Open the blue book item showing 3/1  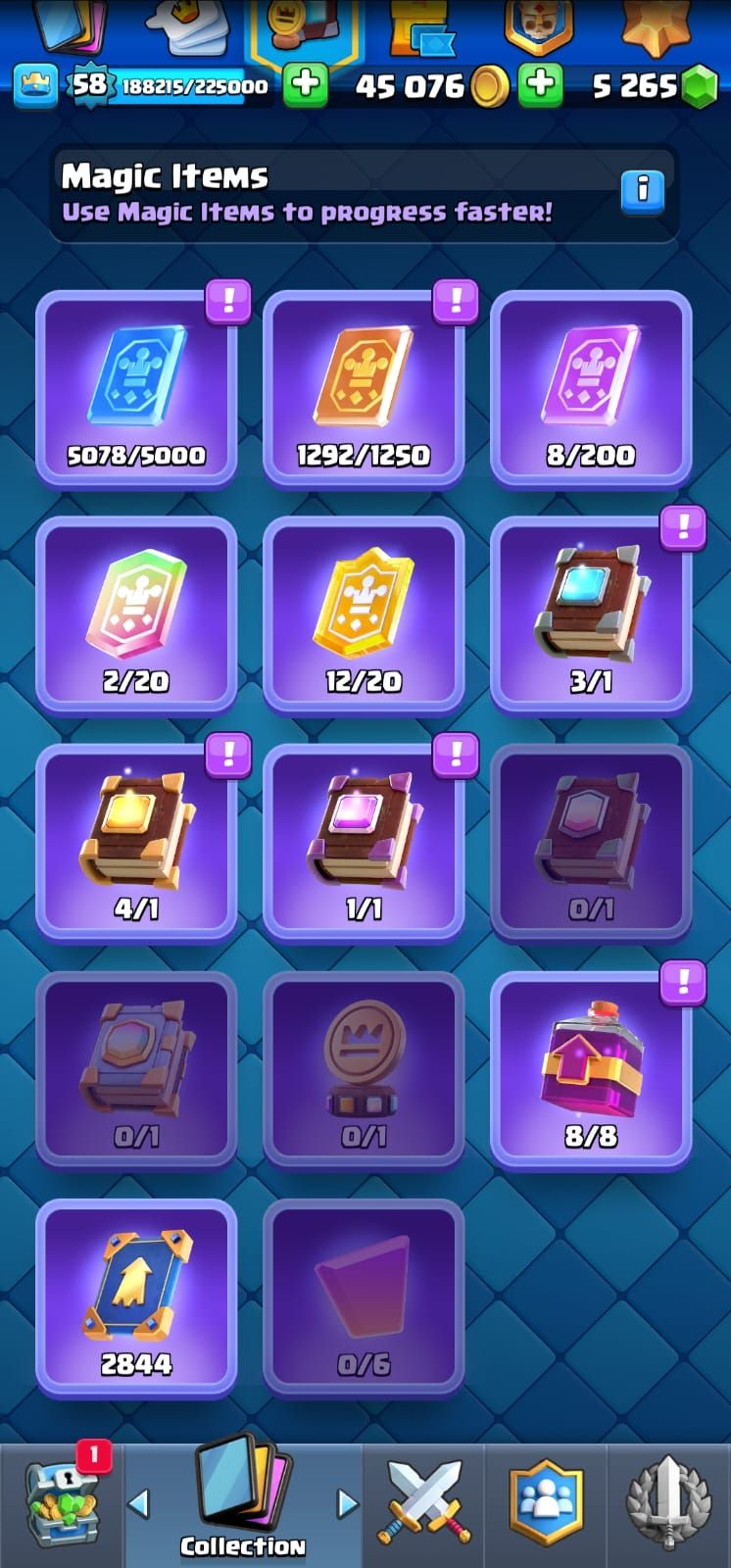coord(591,615)
